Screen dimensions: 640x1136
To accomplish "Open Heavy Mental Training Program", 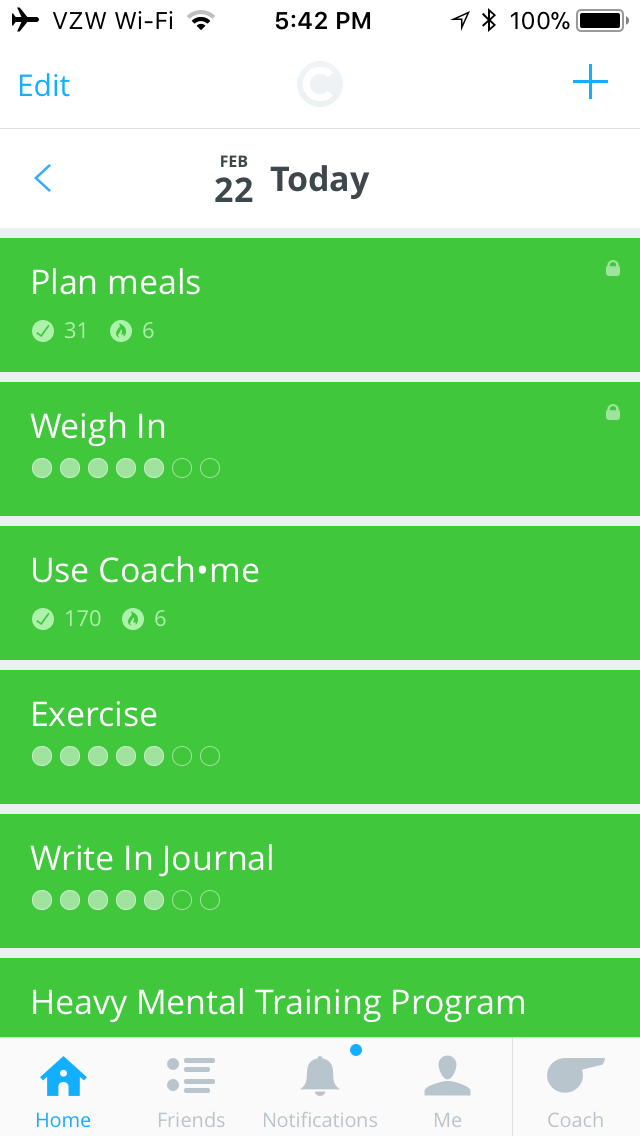I will coord(320,998).
